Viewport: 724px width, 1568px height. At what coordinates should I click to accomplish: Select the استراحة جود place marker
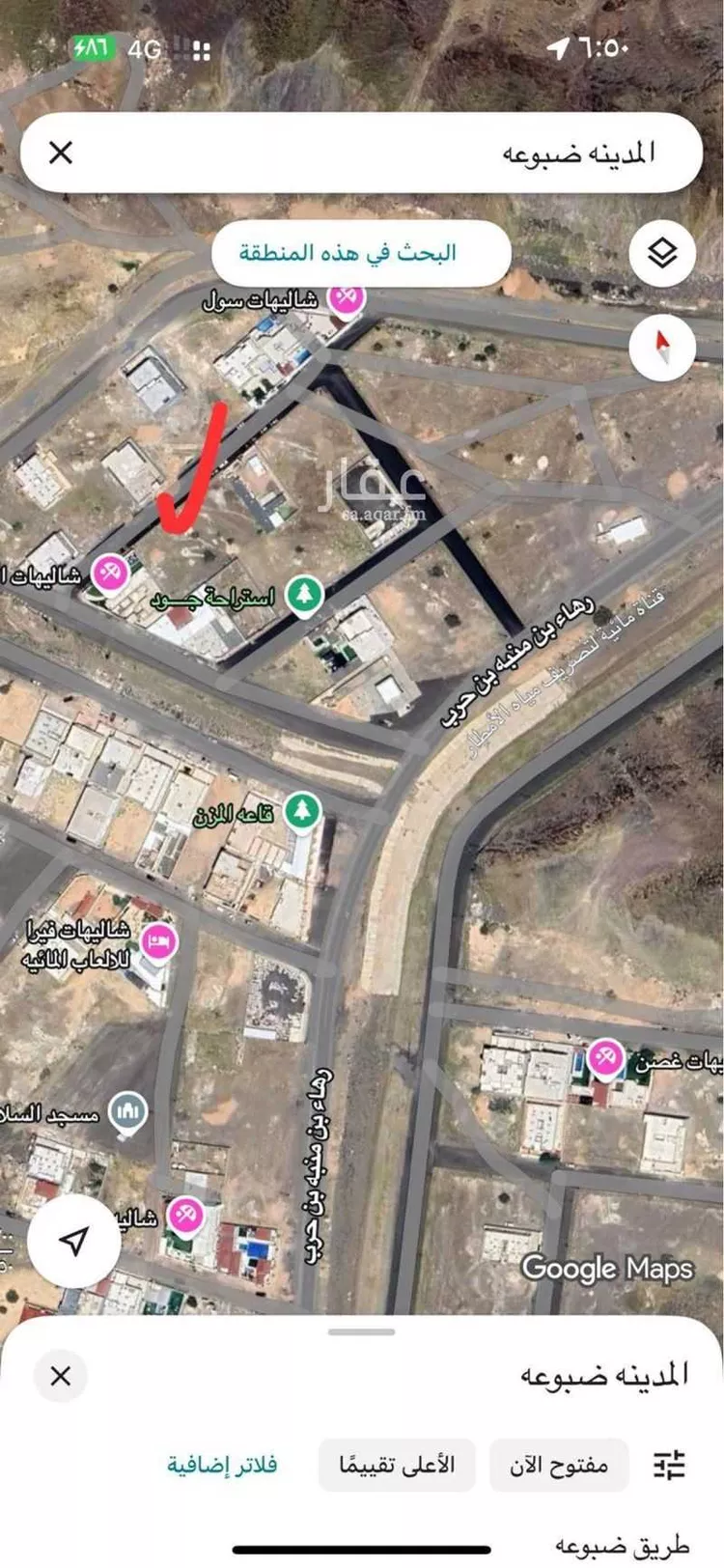point(305,595)
